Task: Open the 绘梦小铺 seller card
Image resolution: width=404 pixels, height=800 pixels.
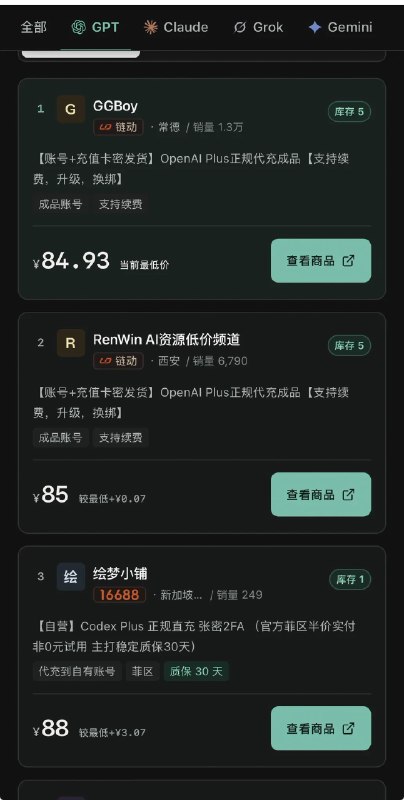Action: (202, 657)
